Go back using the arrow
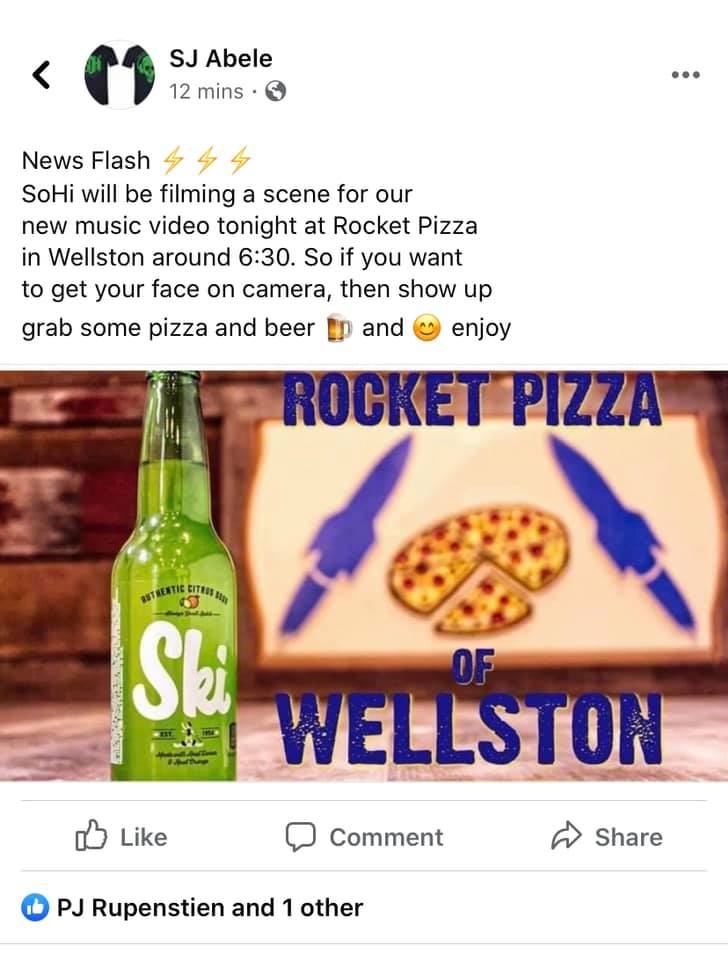This screenshot has width=728, height=960. point(41,74)
